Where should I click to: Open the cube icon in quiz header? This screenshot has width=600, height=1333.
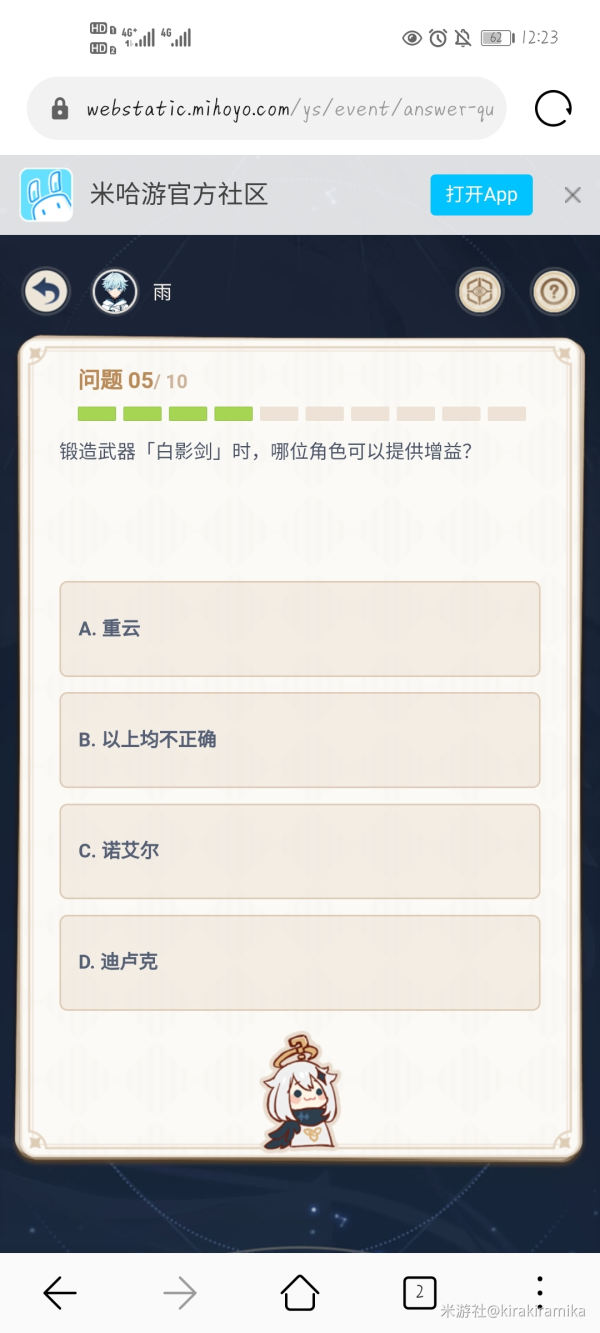tap(479, 292)
